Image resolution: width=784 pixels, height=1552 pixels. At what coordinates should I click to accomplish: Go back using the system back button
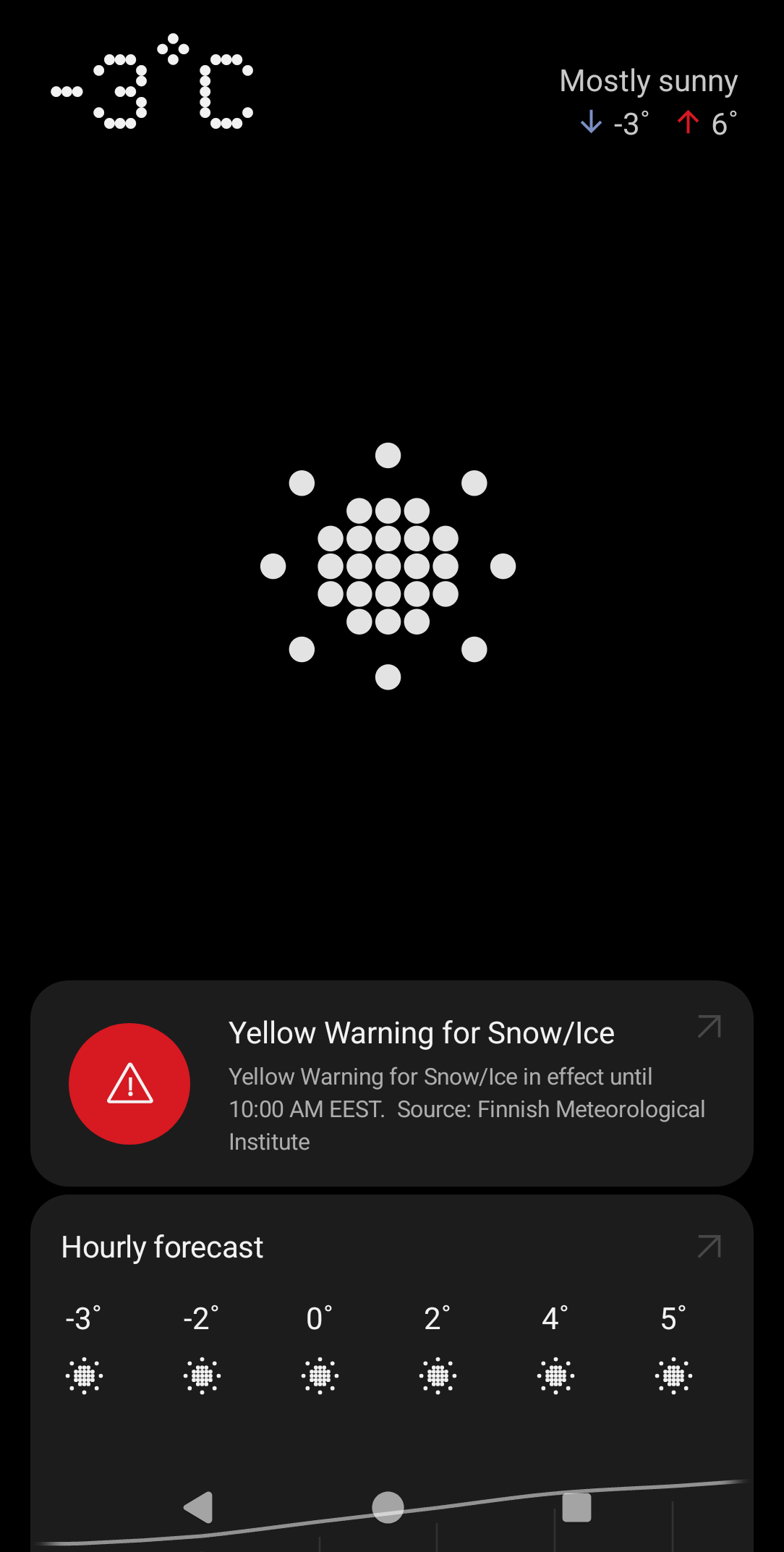click(x=198, y=1508)
